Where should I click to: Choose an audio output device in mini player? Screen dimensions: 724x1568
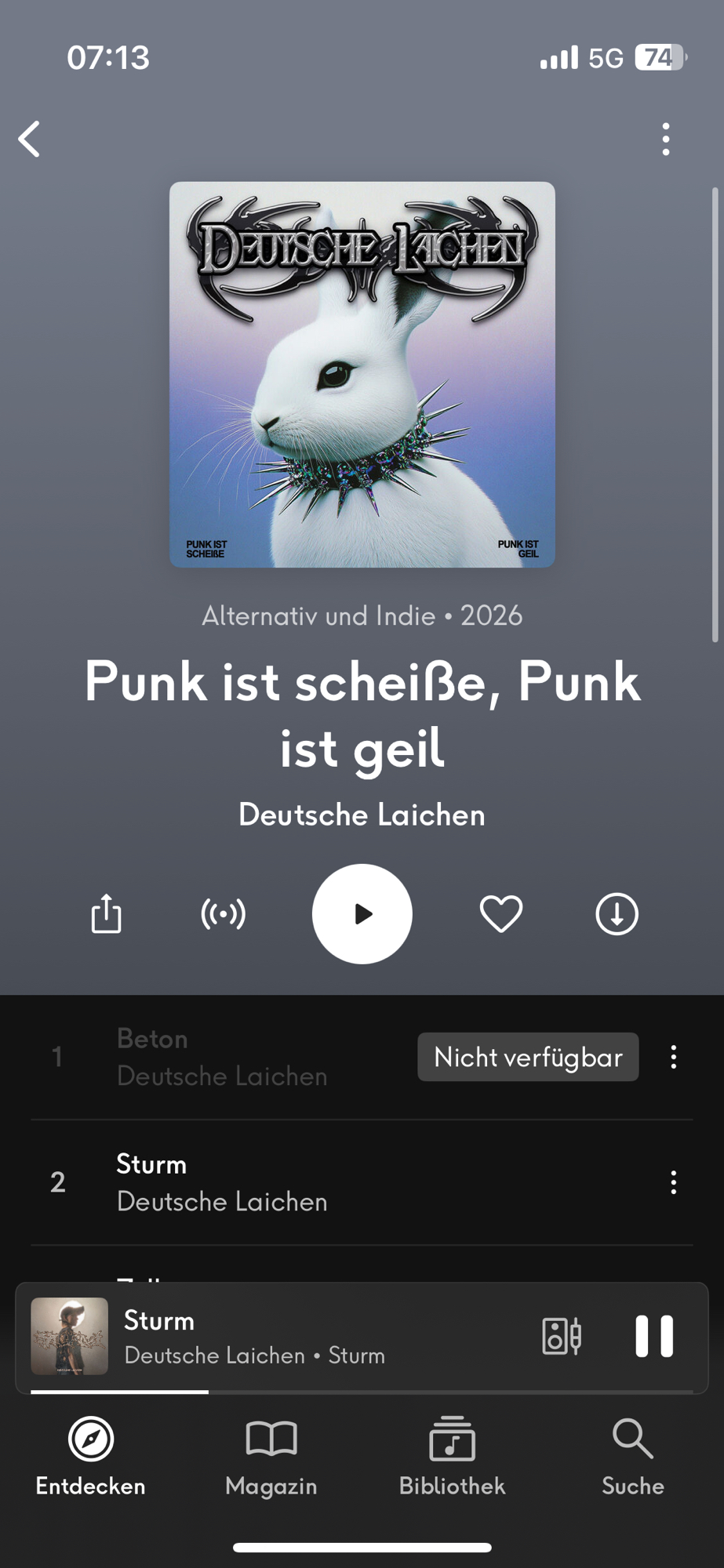(x=562, y=1336)
